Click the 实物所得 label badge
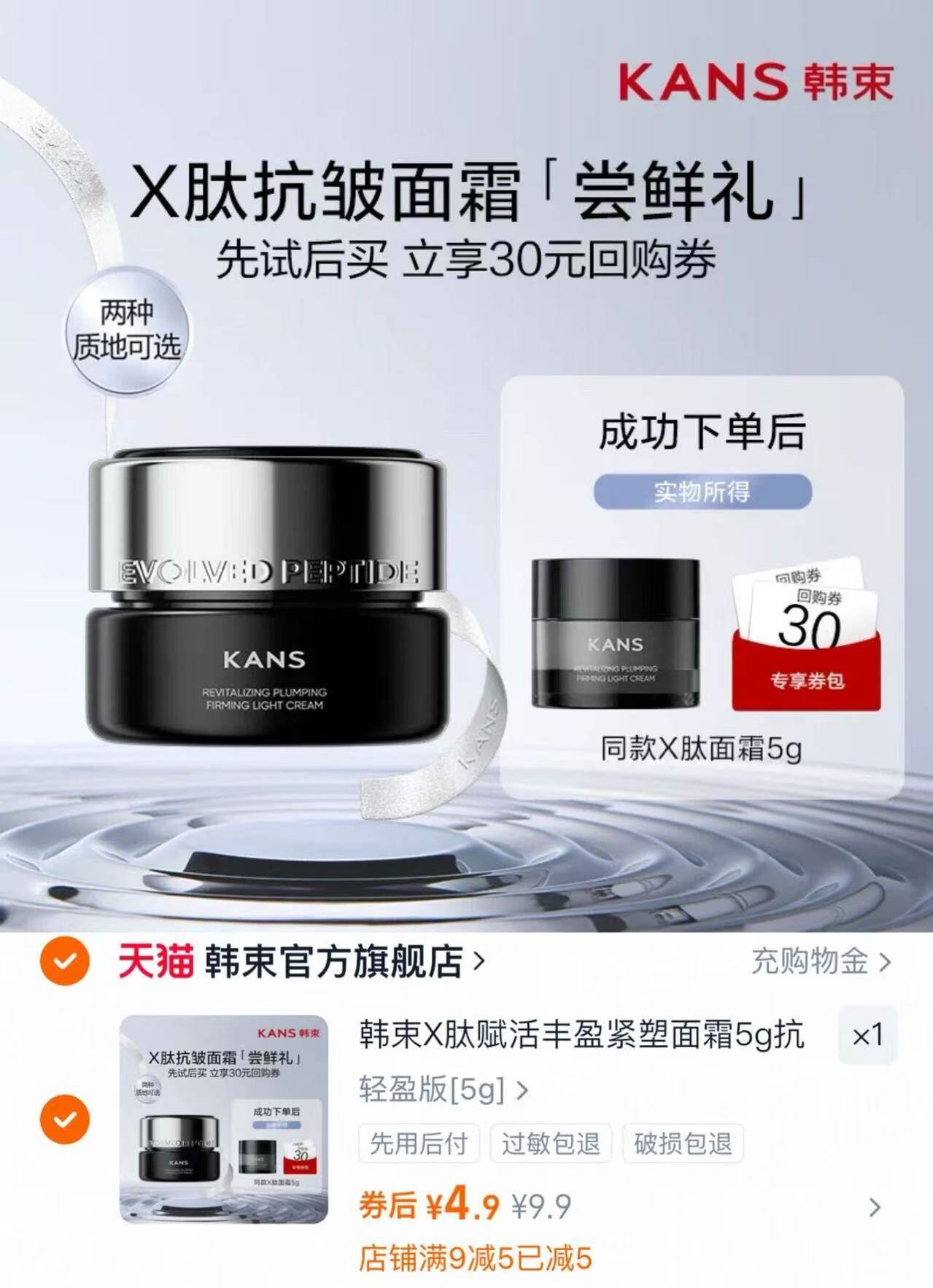This screenshot has height=1288, width=933. [x=703, y=493]
